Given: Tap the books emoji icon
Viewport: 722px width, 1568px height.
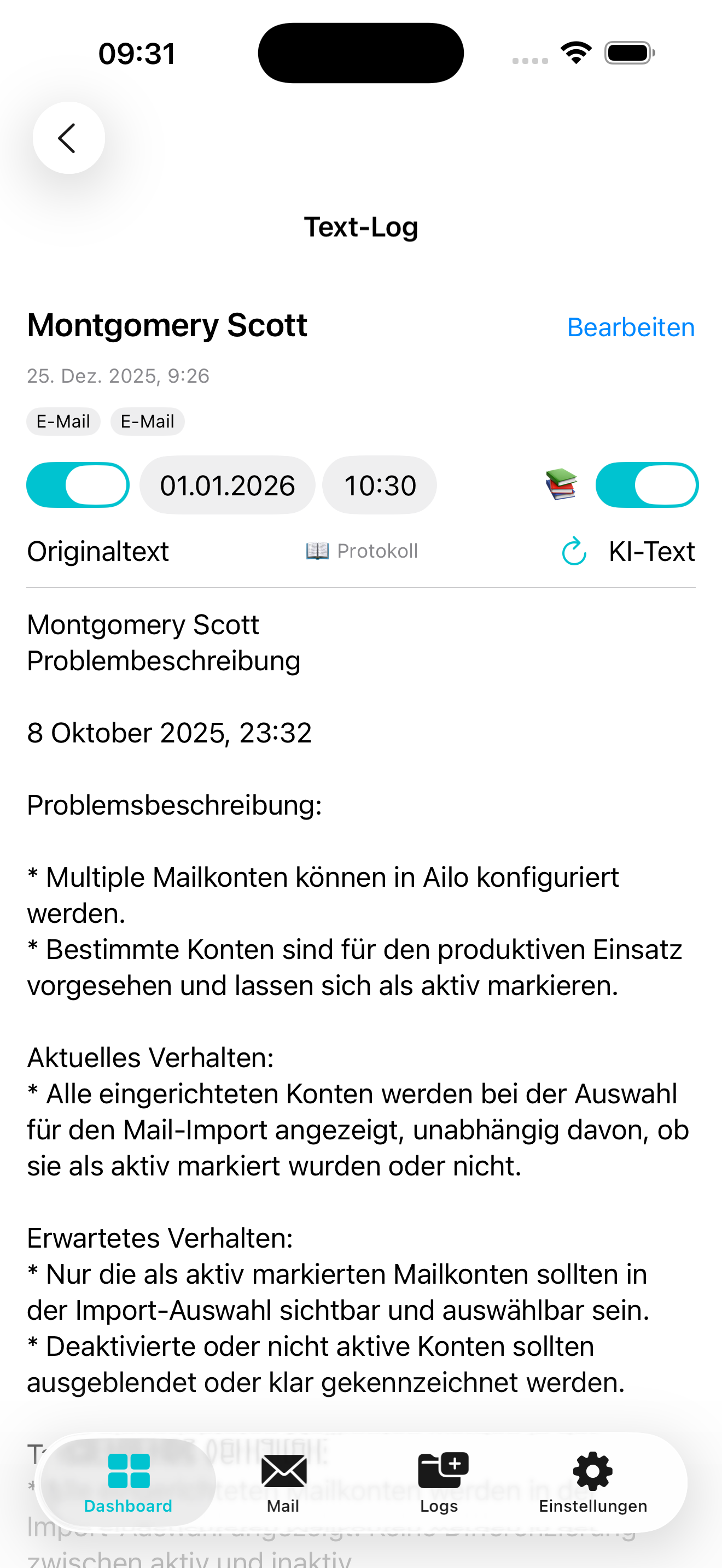Looking at the screenshot, I should coord(560,484).
